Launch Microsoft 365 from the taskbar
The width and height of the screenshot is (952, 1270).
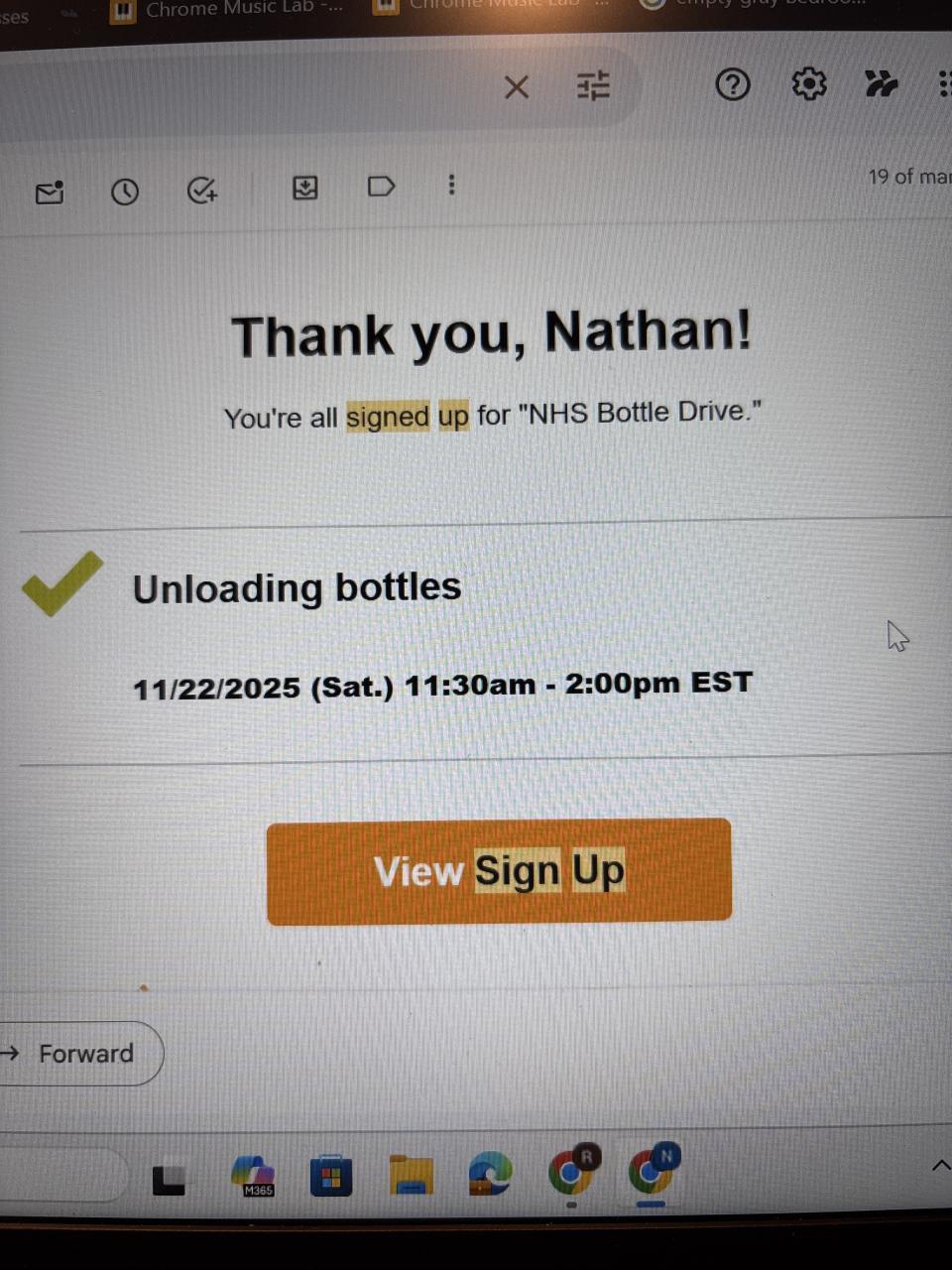point(254,1177)
